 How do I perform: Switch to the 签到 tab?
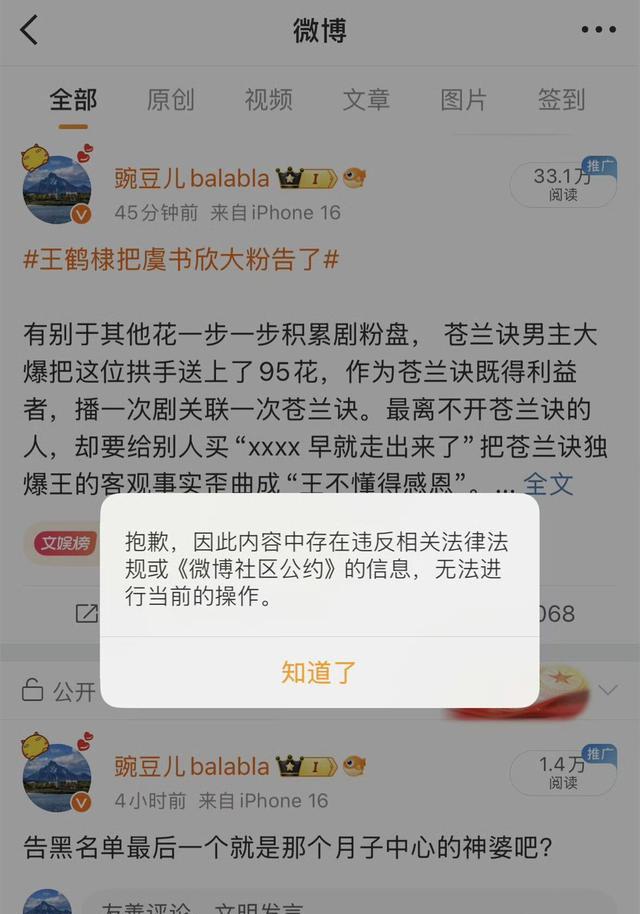(x=561, y=100)
